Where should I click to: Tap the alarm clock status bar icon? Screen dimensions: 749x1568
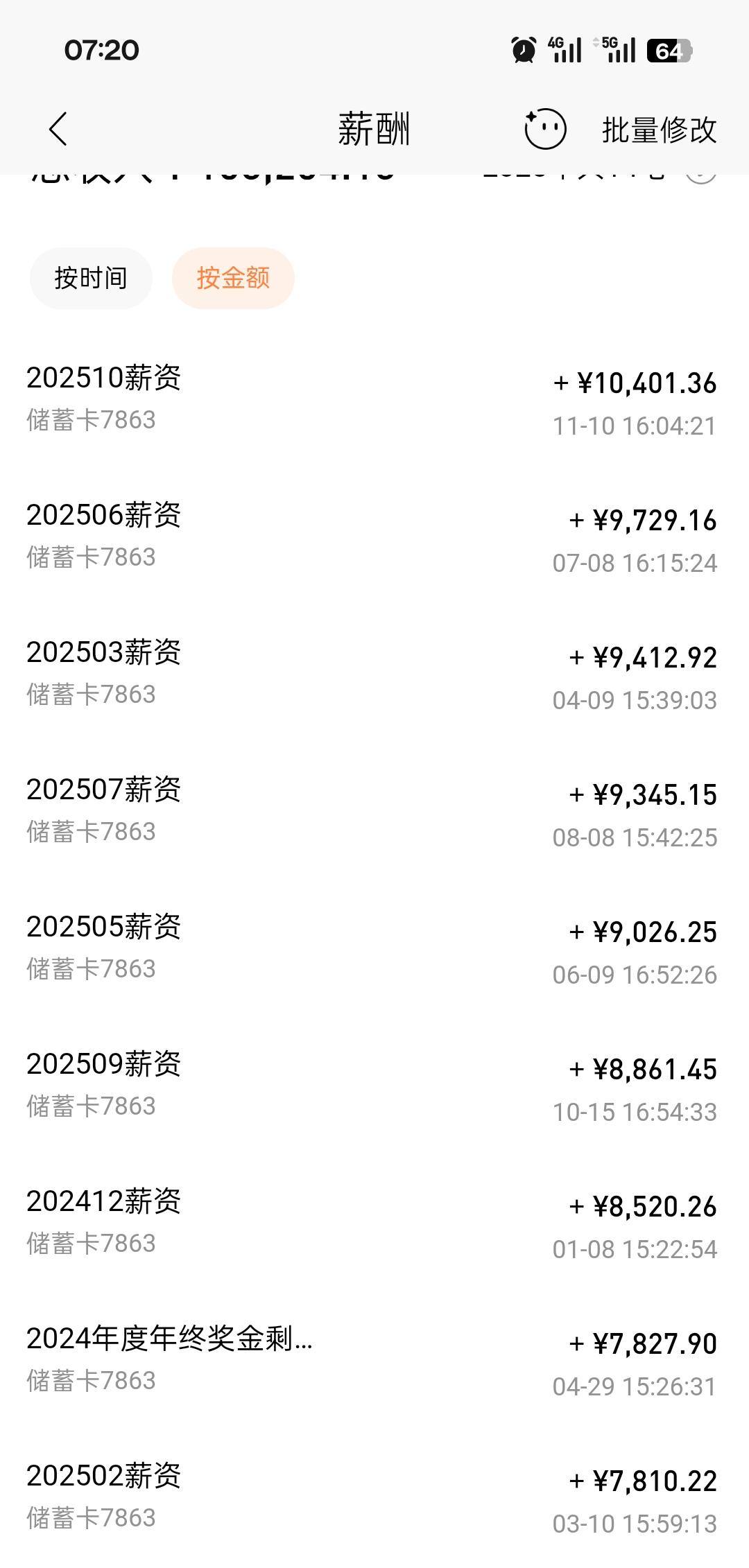coord(524,49)
